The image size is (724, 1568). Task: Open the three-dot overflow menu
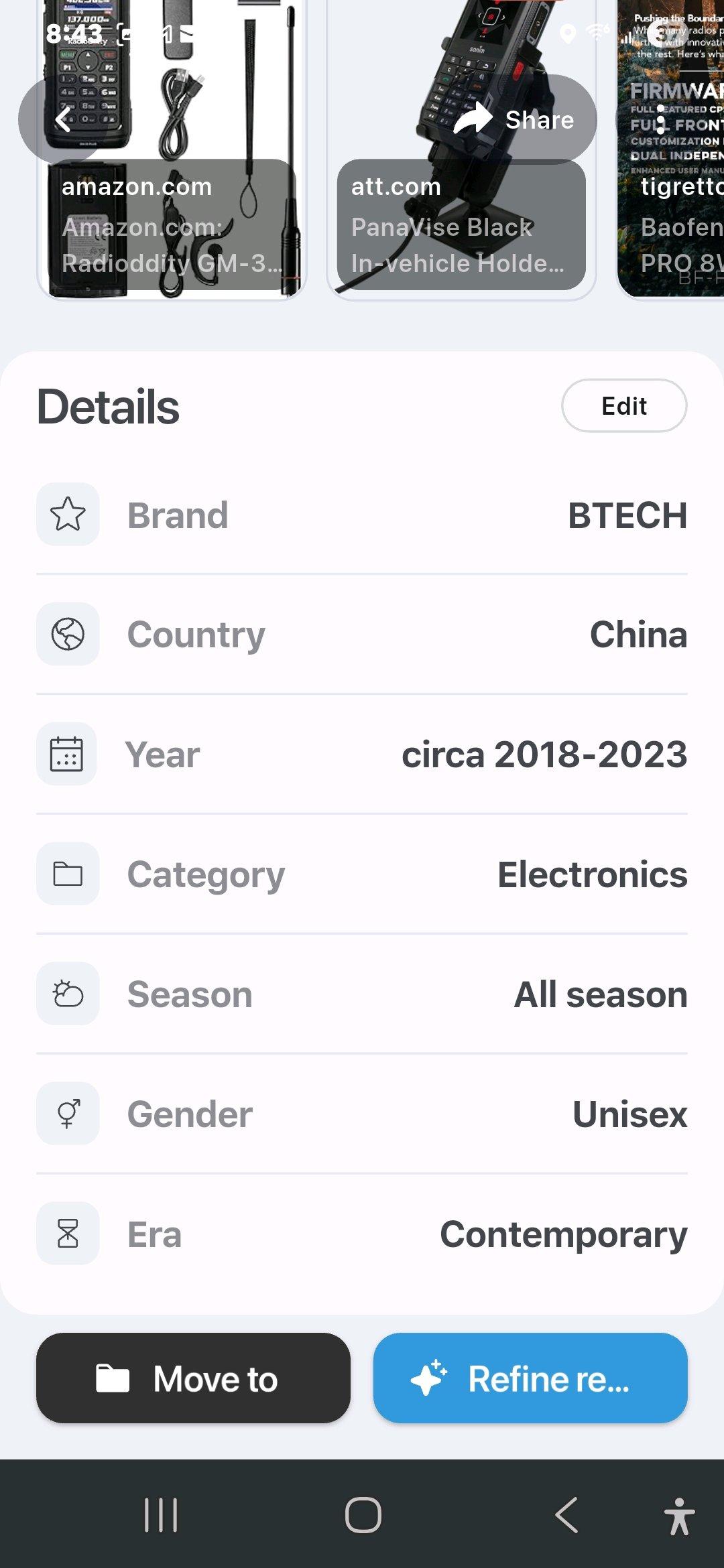click(661, 119)
